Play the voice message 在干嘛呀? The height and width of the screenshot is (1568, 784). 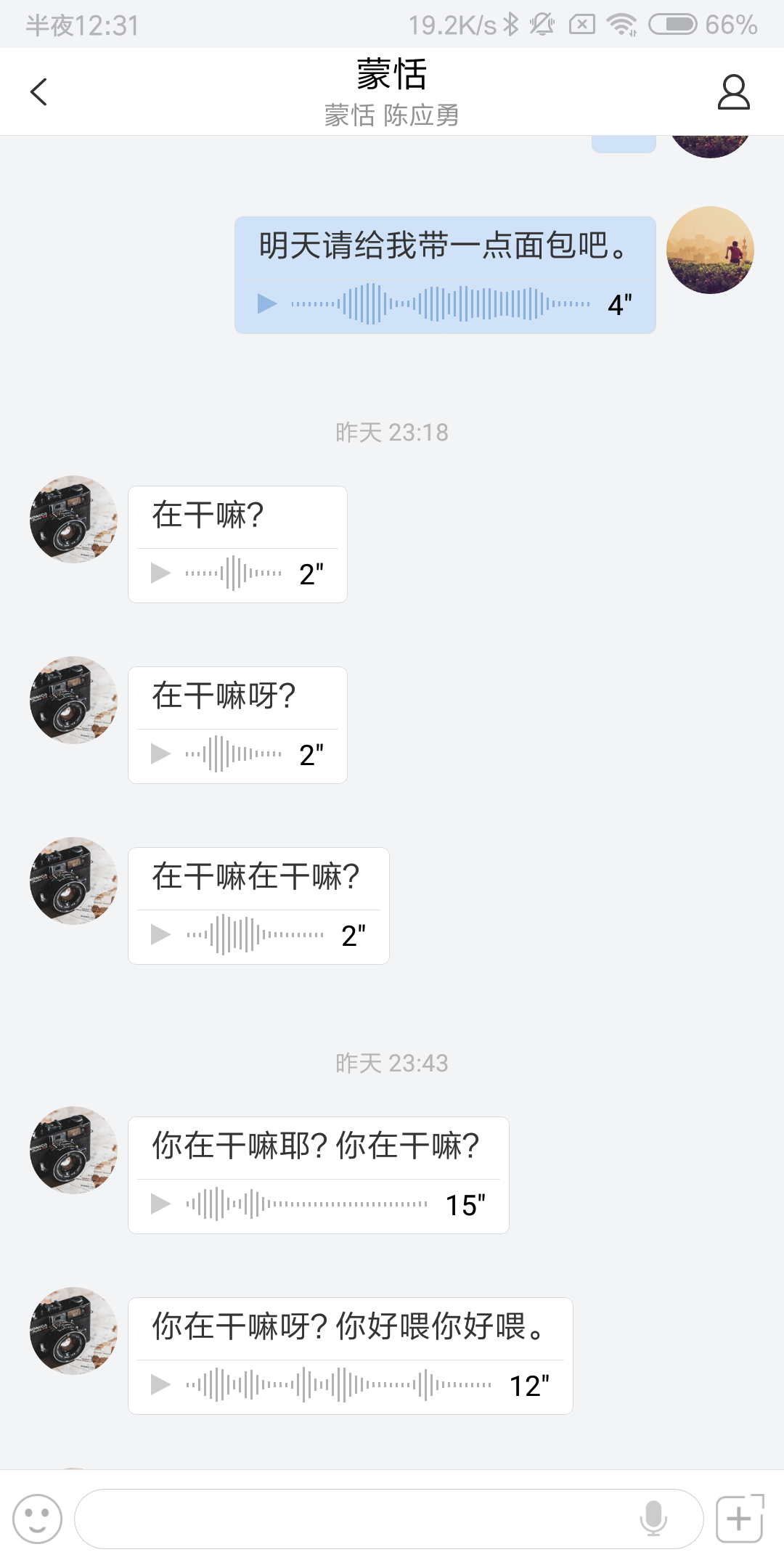[158, 754]
